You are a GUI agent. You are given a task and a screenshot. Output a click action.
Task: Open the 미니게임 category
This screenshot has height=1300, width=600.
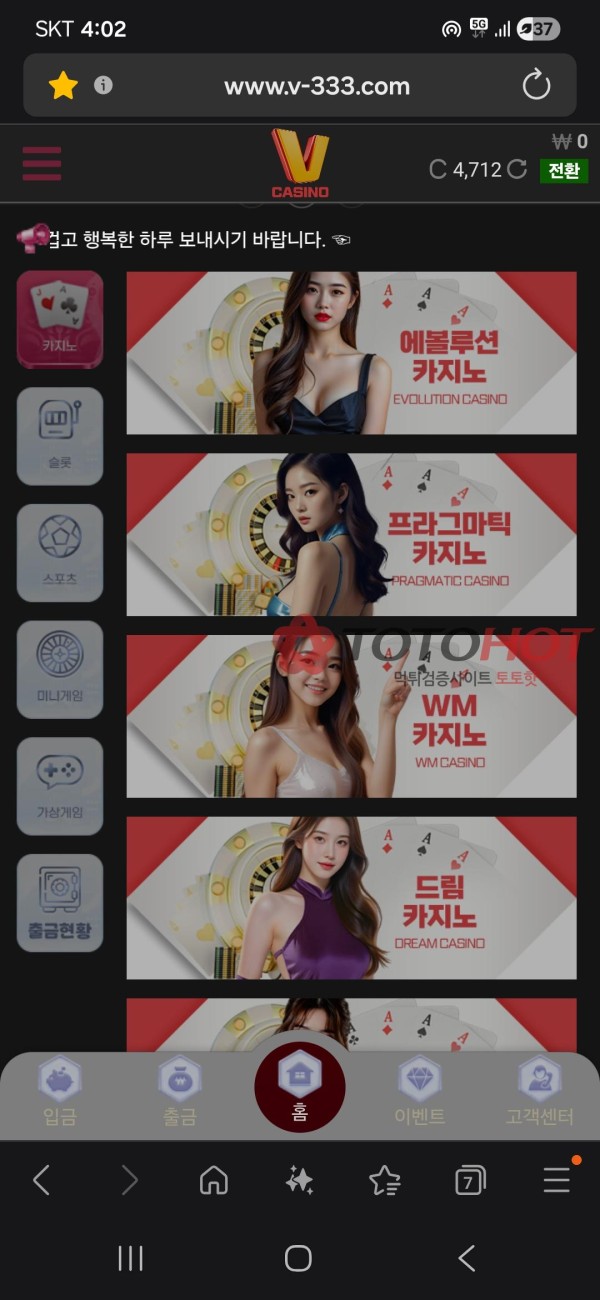tap(60, 669)
